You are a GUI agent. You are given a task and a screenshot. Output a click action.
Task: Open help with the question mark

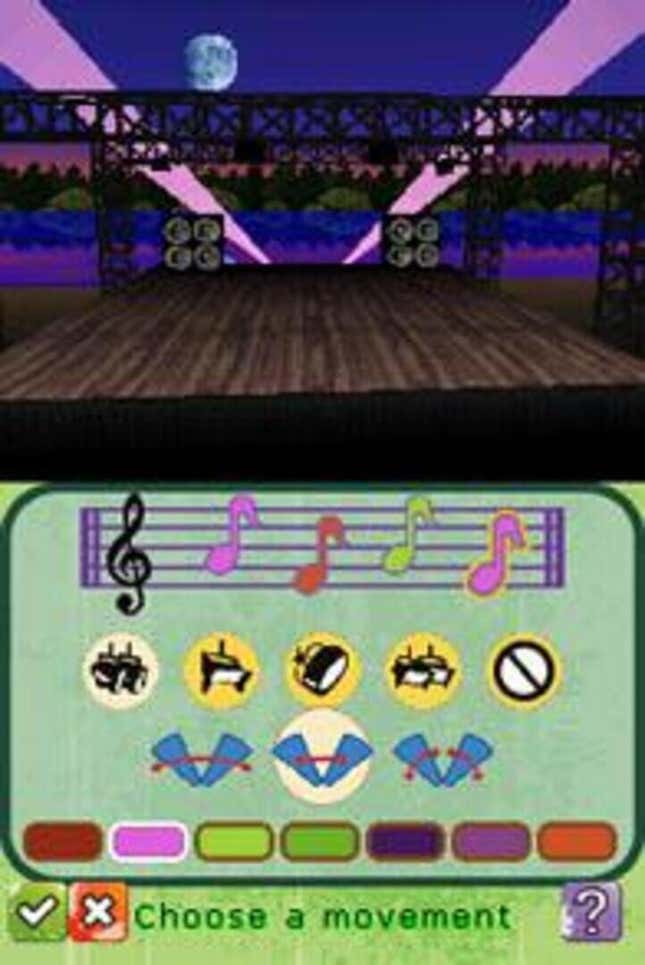click(x=591, y=911)
